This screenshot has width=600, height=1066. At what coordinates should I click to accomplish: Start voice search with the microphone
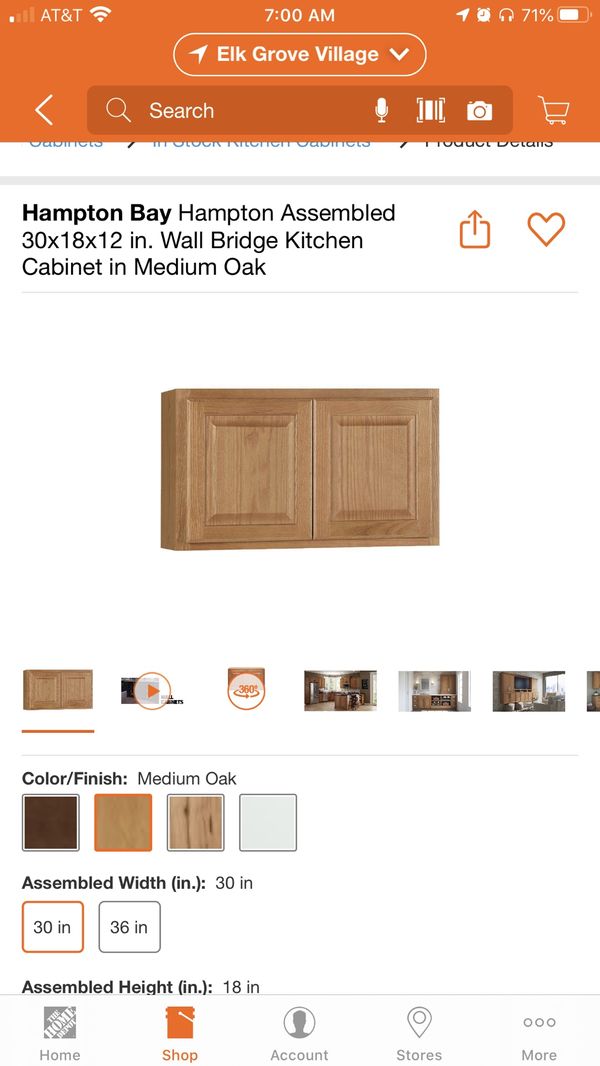point(382,110)
